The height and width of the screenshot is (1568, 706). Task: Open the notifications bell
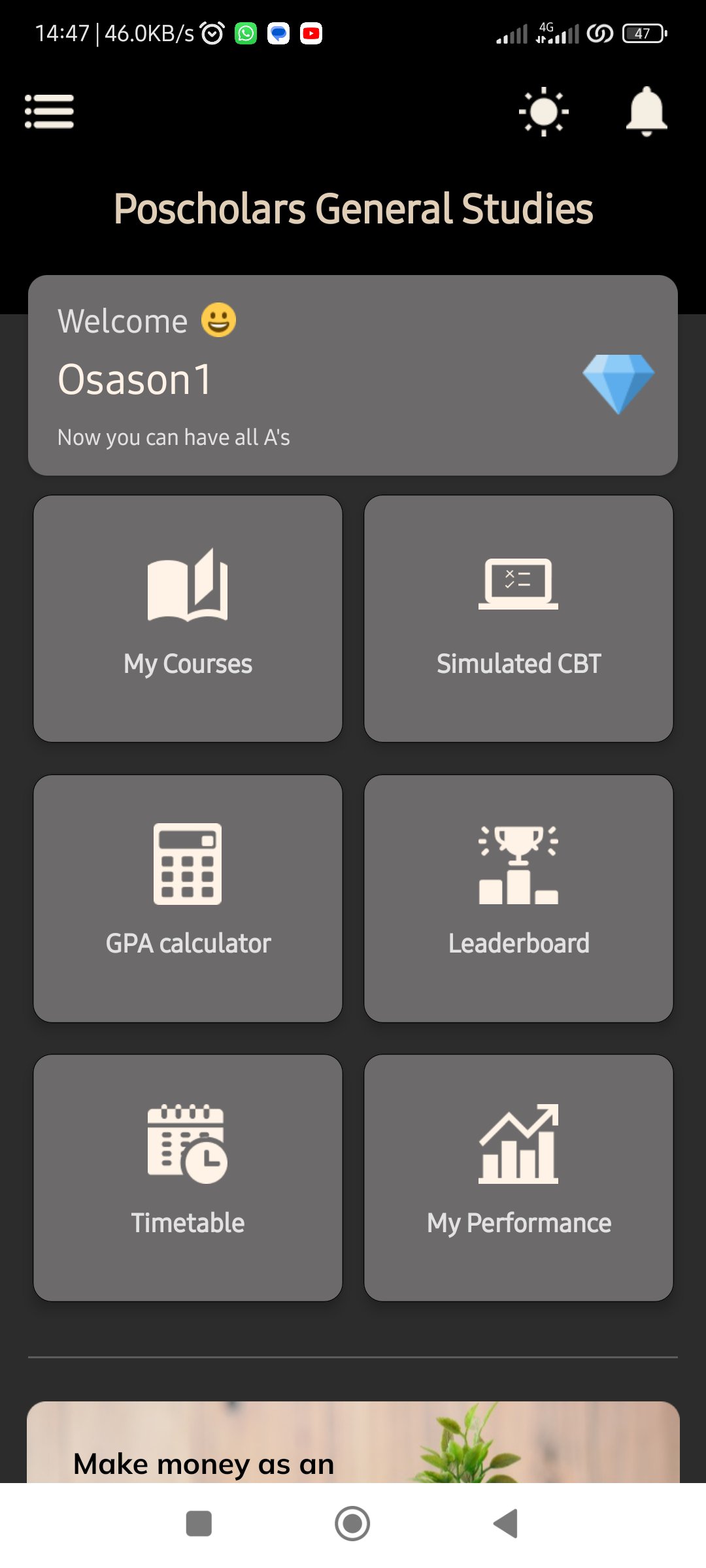646,112
